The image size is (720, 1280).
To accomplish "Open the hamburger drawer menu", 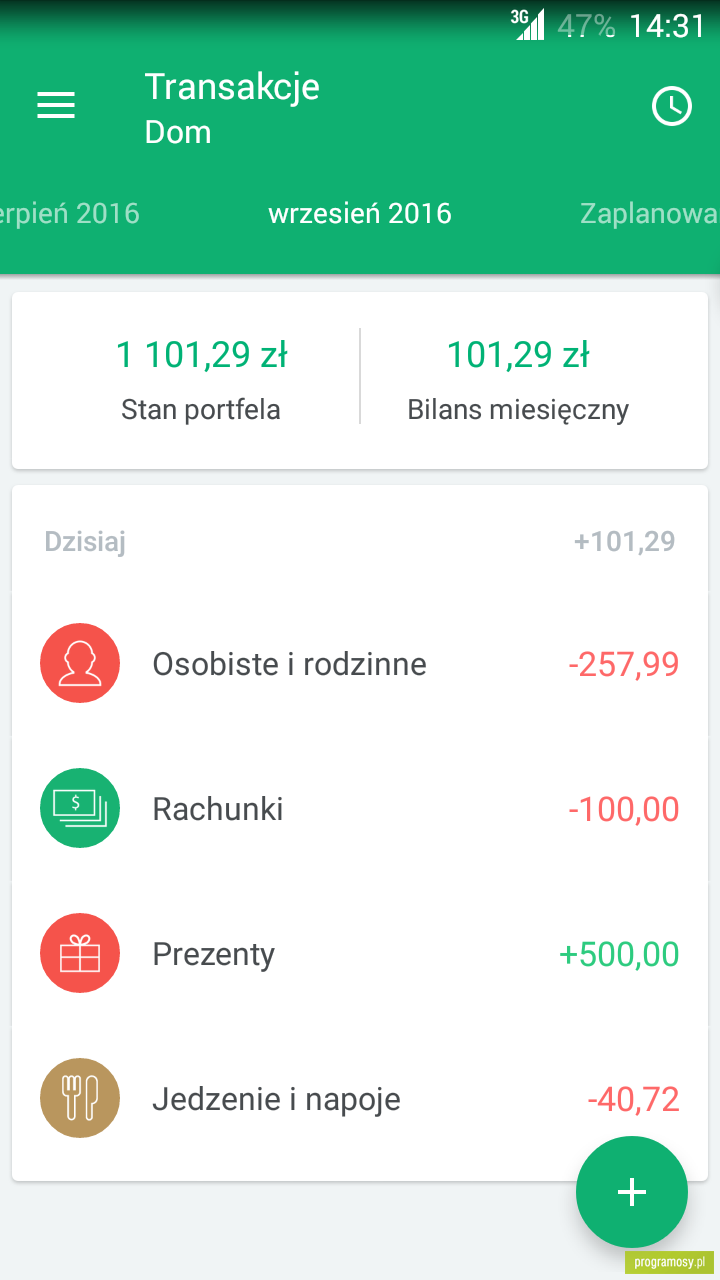I will click(56, 106).
